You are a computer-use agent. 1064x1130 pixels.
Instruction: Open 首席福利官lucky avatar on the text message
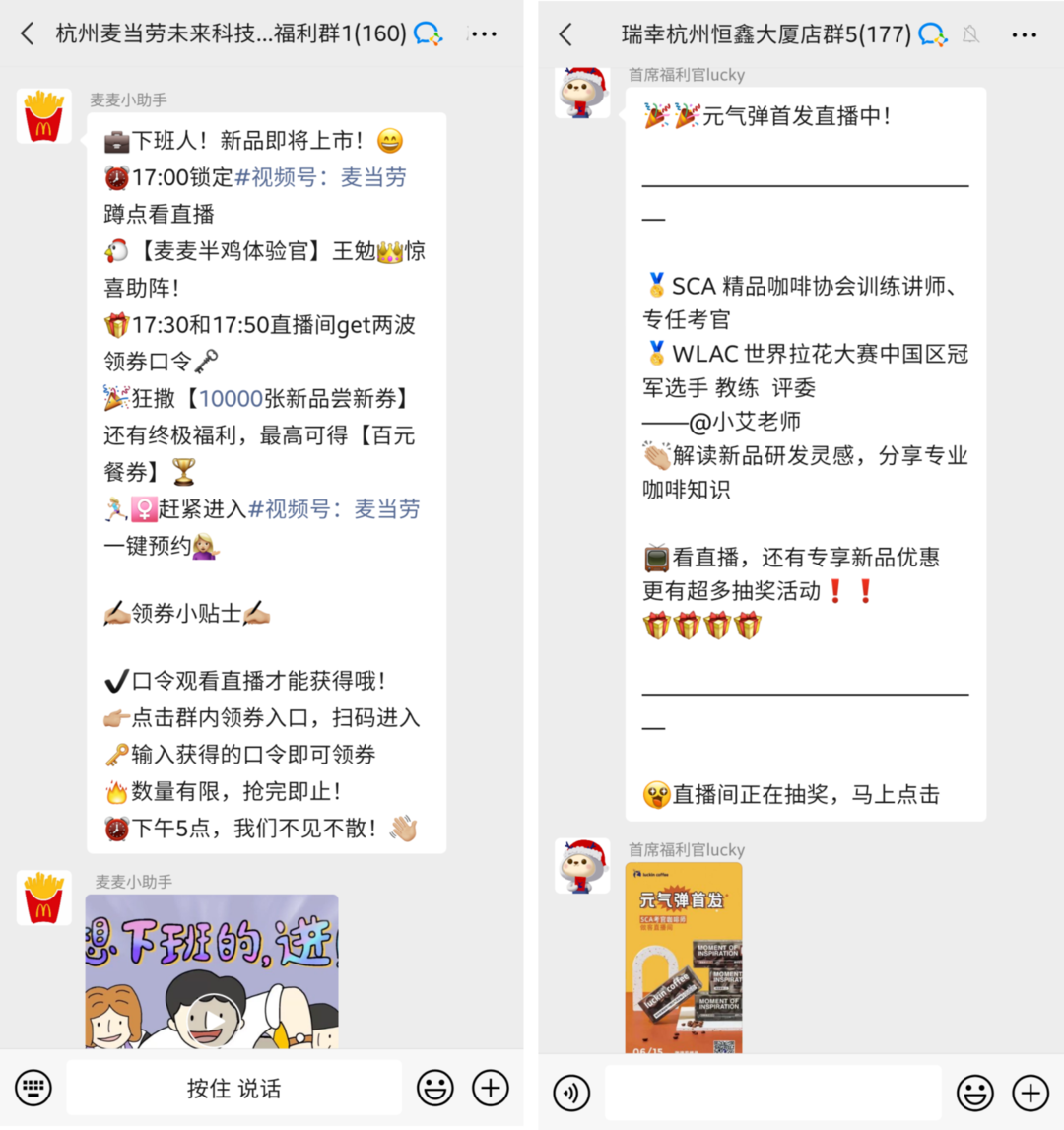coord(582,94)
